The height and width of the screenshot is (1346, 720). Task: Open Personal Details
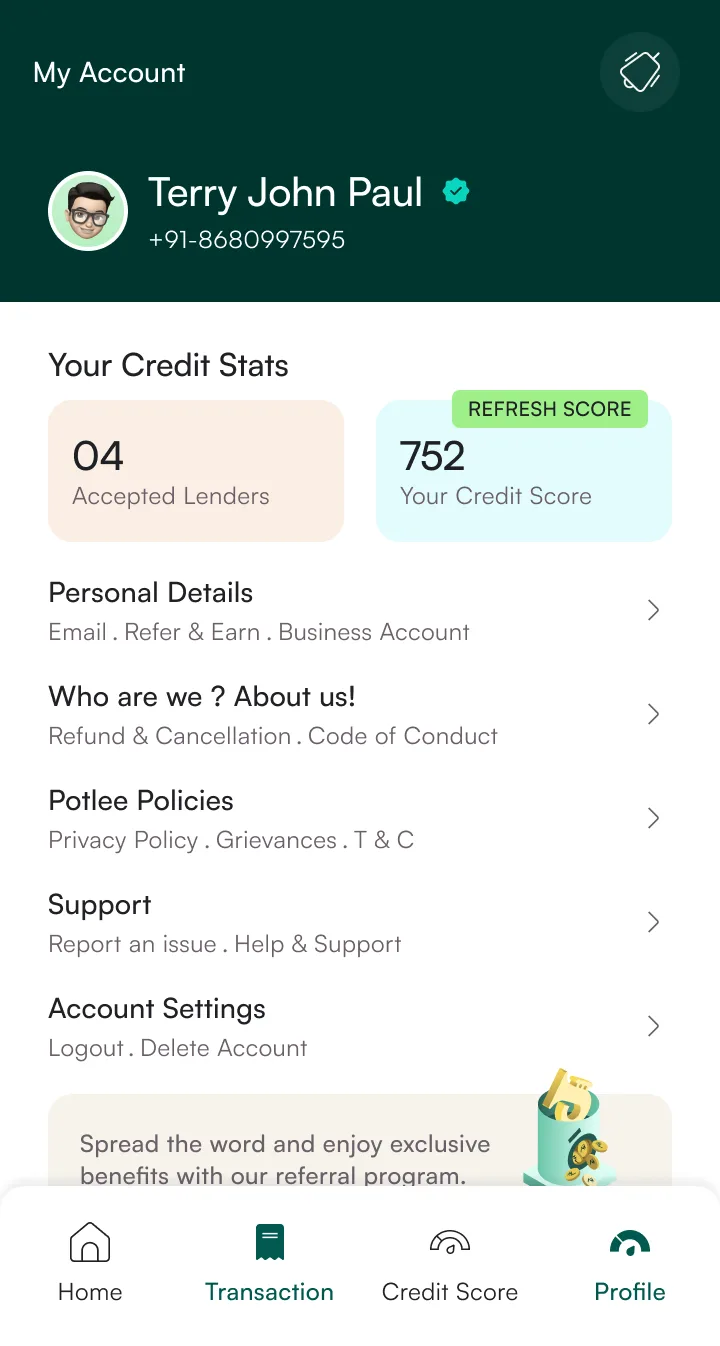click(x=360, y=611)
